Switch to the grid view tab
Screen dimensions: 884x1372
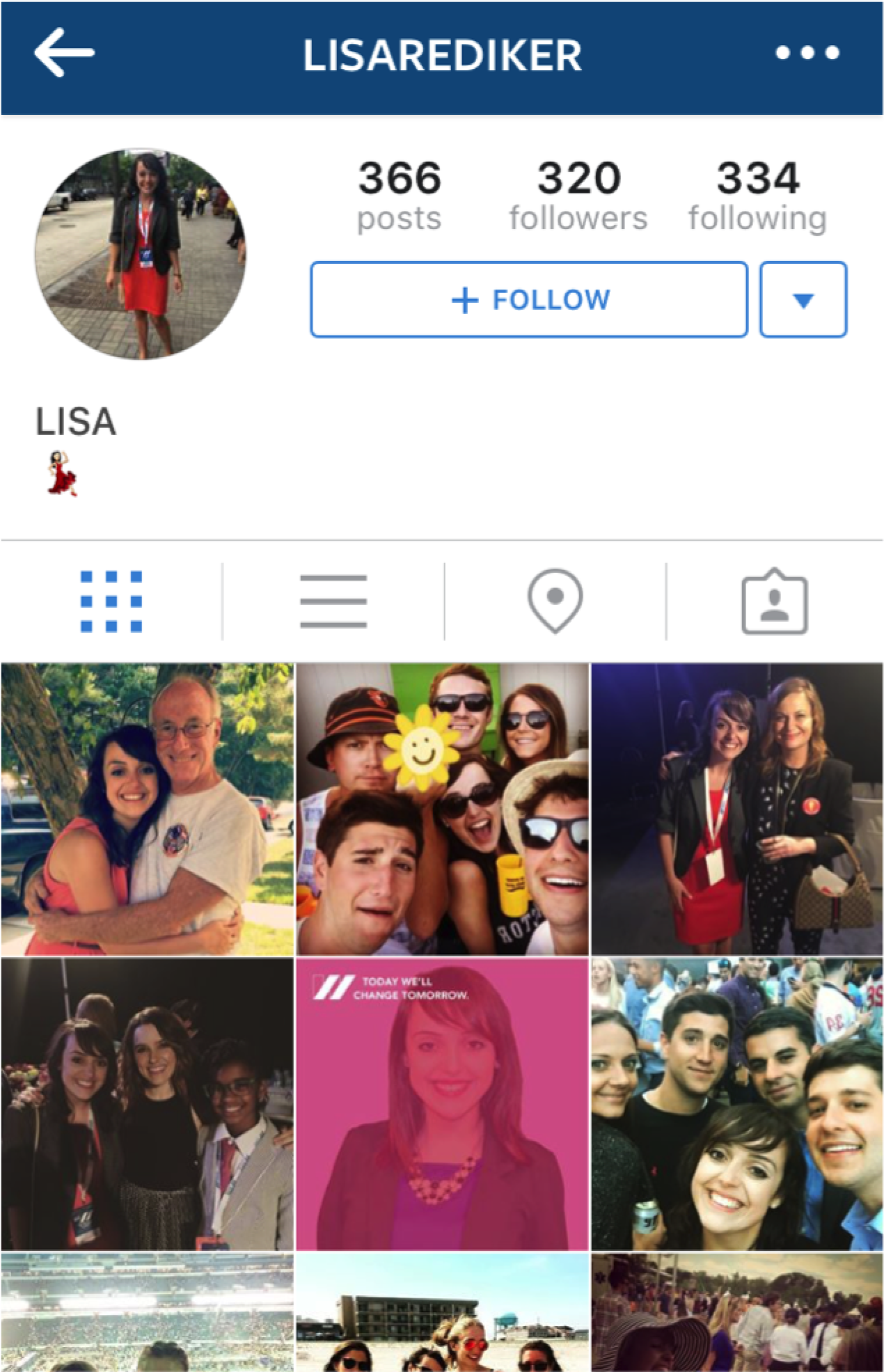coord(111,601)
